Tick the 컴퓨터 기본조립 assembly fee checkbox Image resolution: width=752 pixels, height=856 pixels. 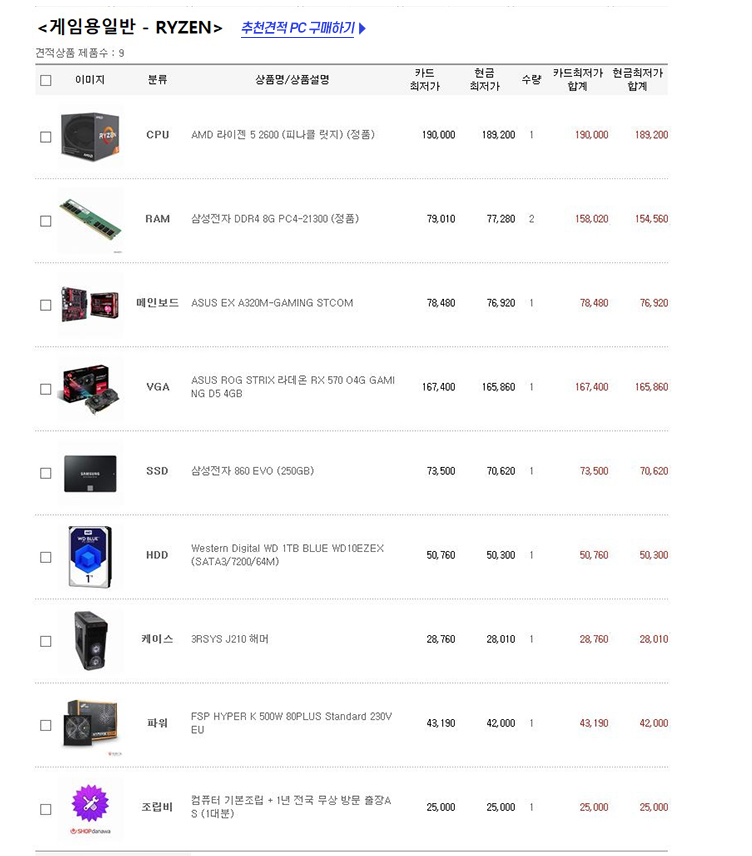tap(45, 809)
